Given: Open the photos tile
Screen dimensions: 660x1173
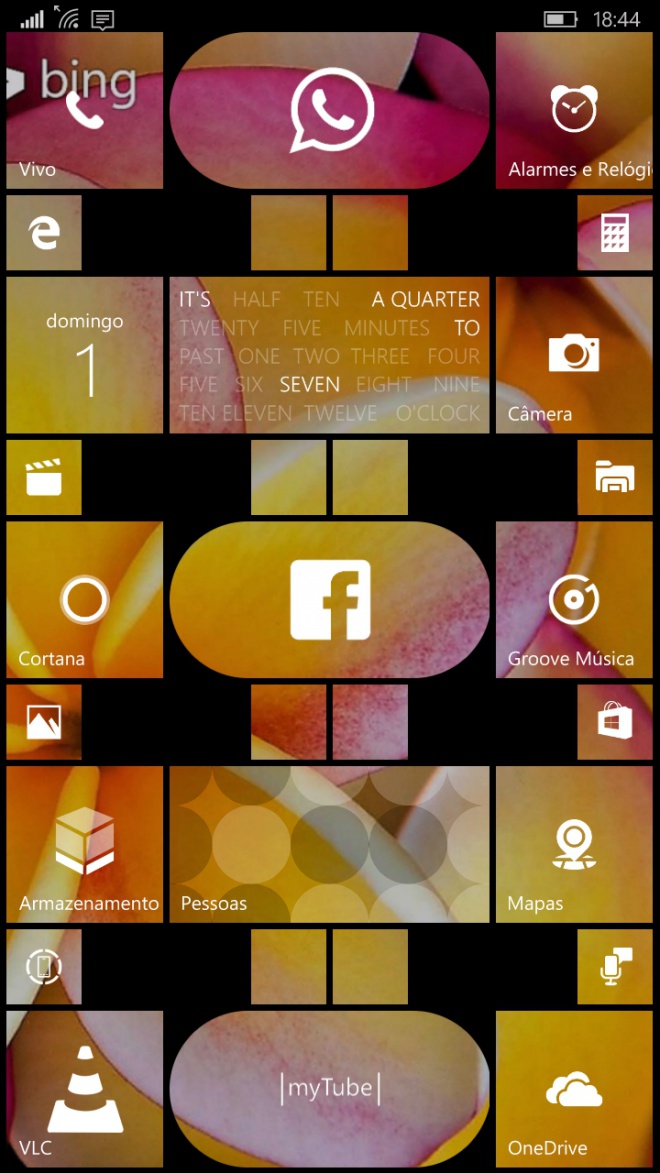Looking at the screenshot, I should click(44, 722).
